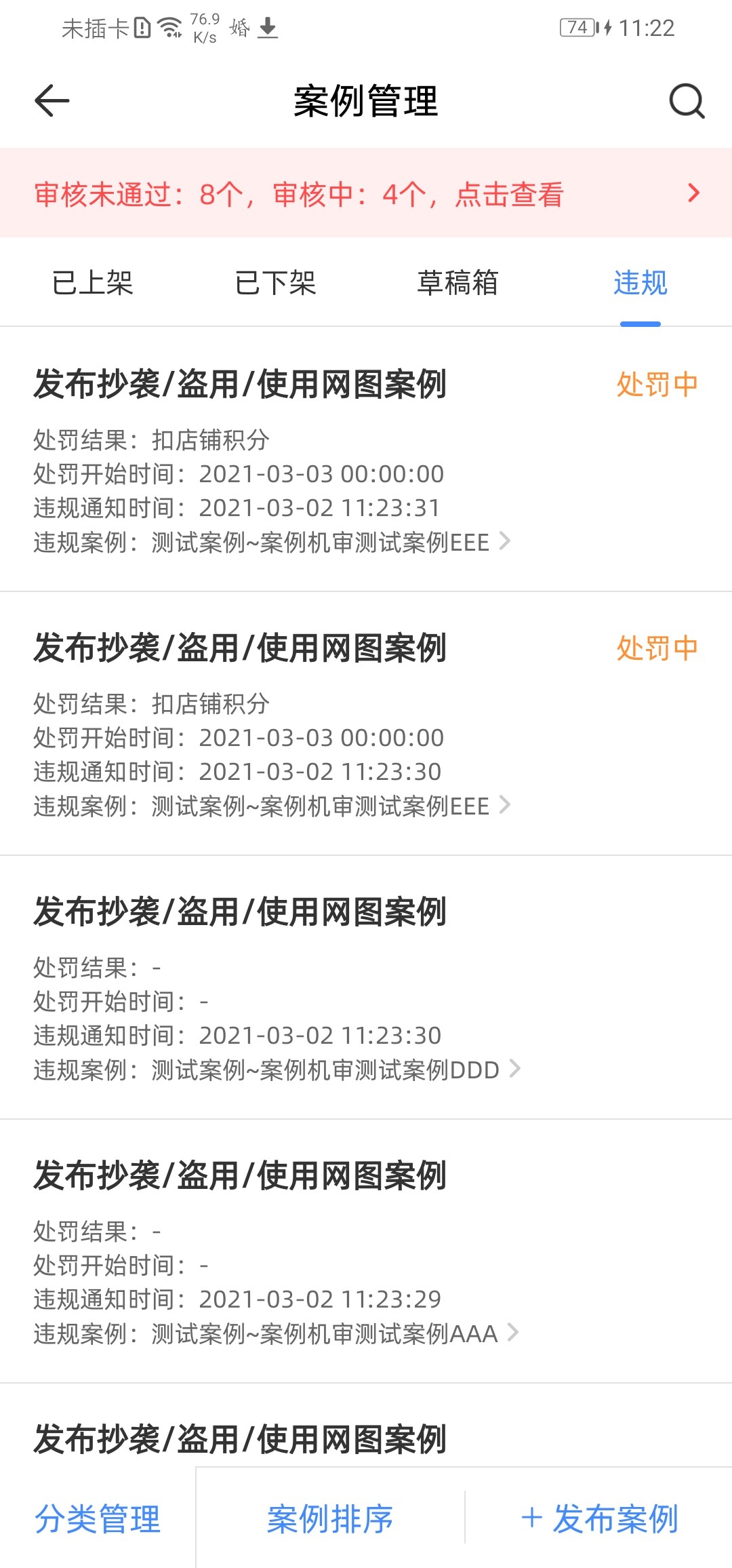The height and width of the screenshot is (1568, 732).
Task: Switch to the 草稿箱 tab
Action: pos(457,283)
